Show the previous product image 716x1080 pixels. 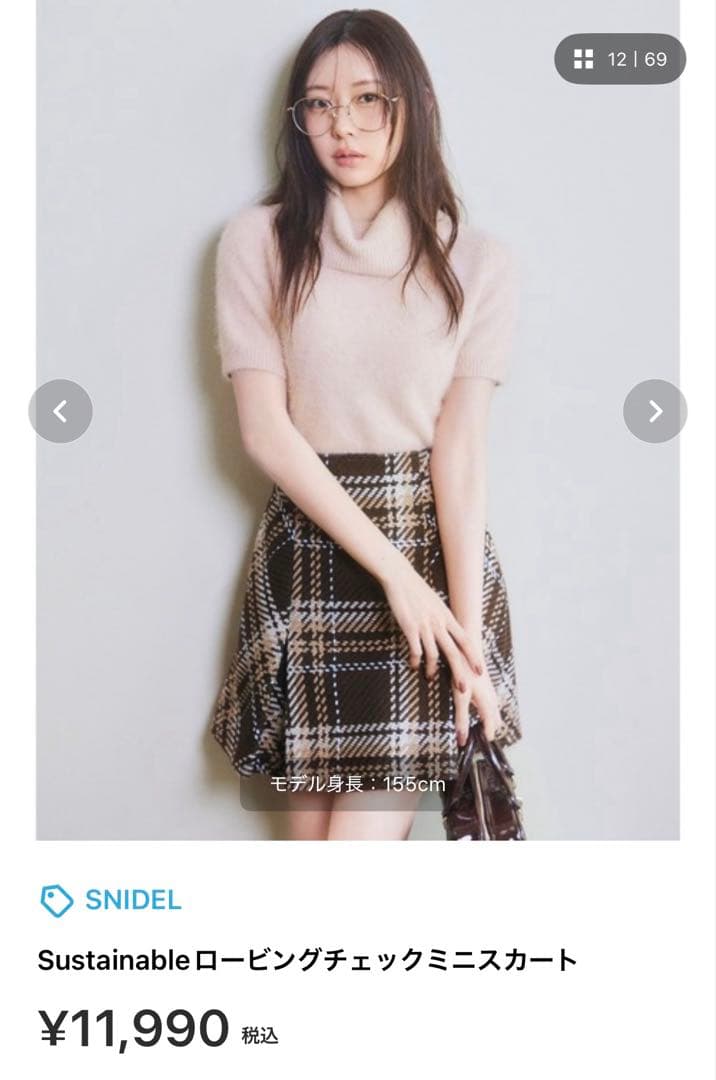[x=60, y=411]
